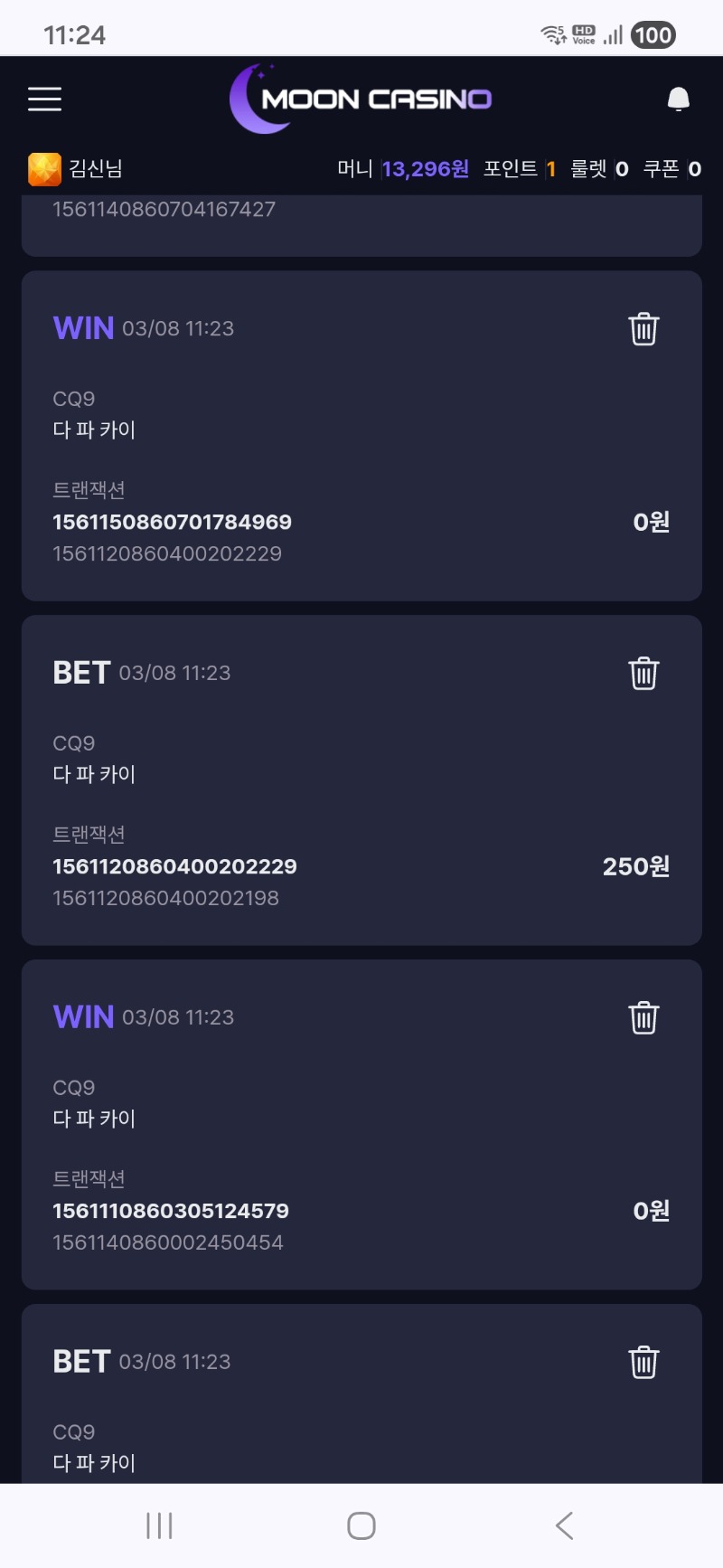This screenshot has height=1568, width=723.
Task: Click the gold badge next to 김신님
Action: (40, 166)
